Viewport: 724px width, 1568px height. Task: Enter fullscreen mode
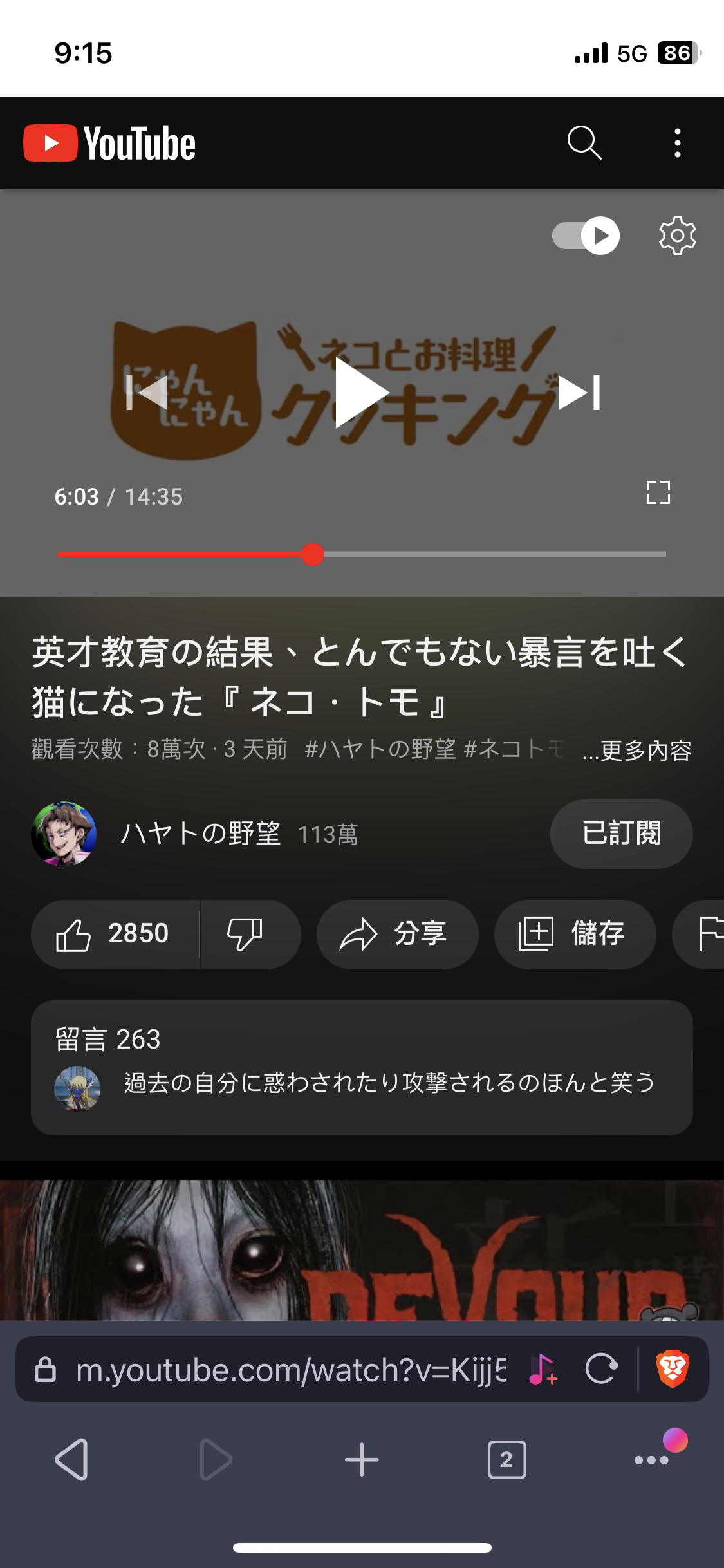click(x=658, y=492)
